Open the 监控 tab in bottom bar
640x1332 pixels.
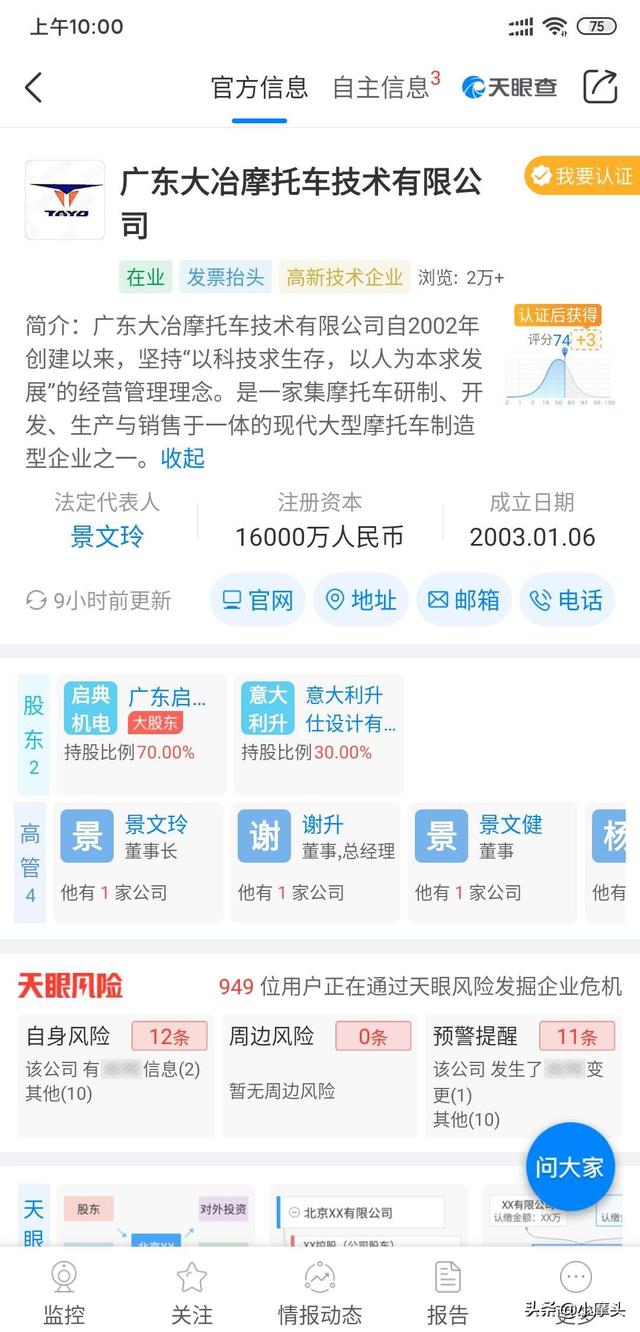64,1292
